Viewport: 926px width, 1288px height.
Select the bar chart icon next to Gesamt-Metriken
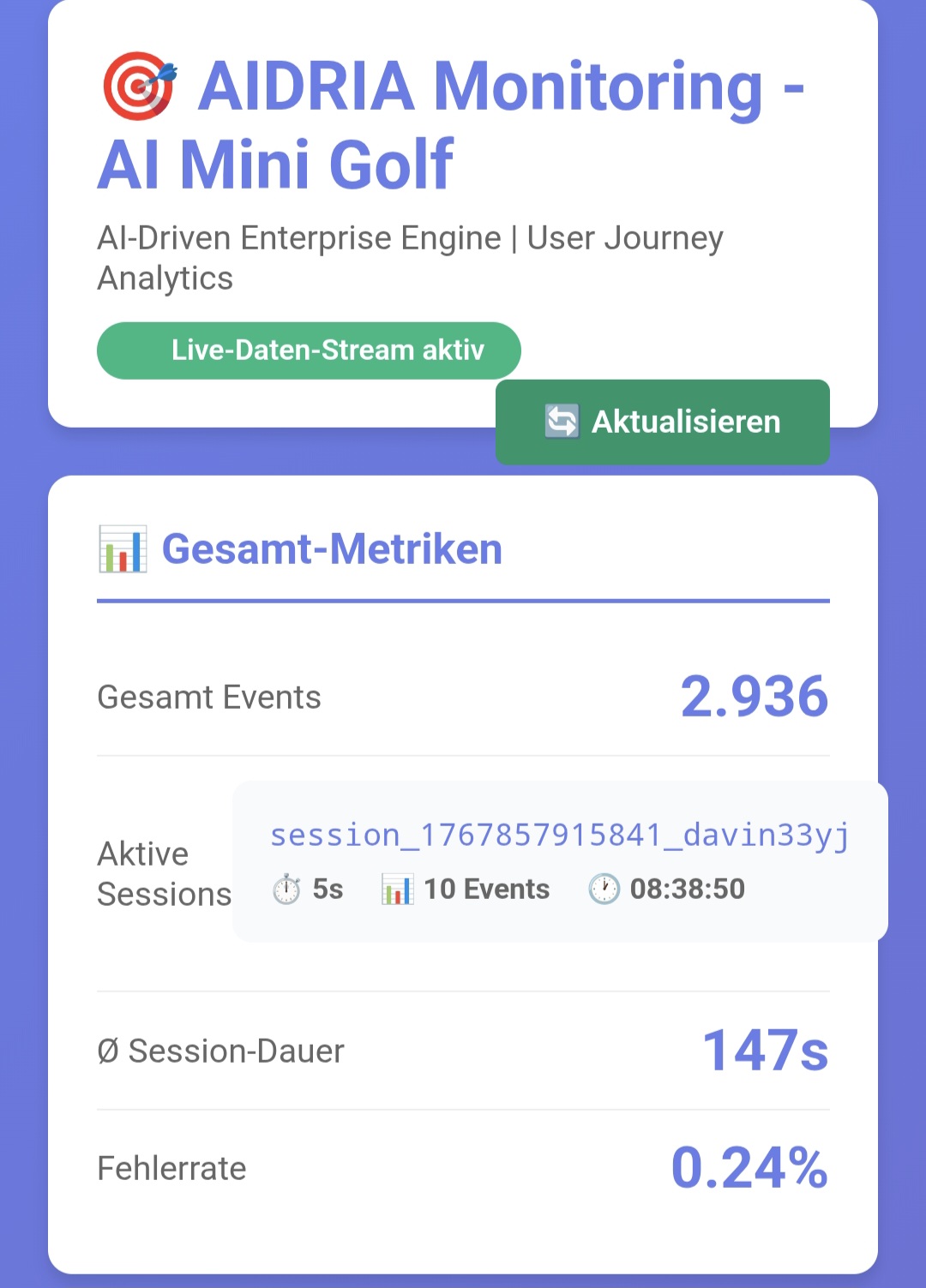(x=122, y=549)
